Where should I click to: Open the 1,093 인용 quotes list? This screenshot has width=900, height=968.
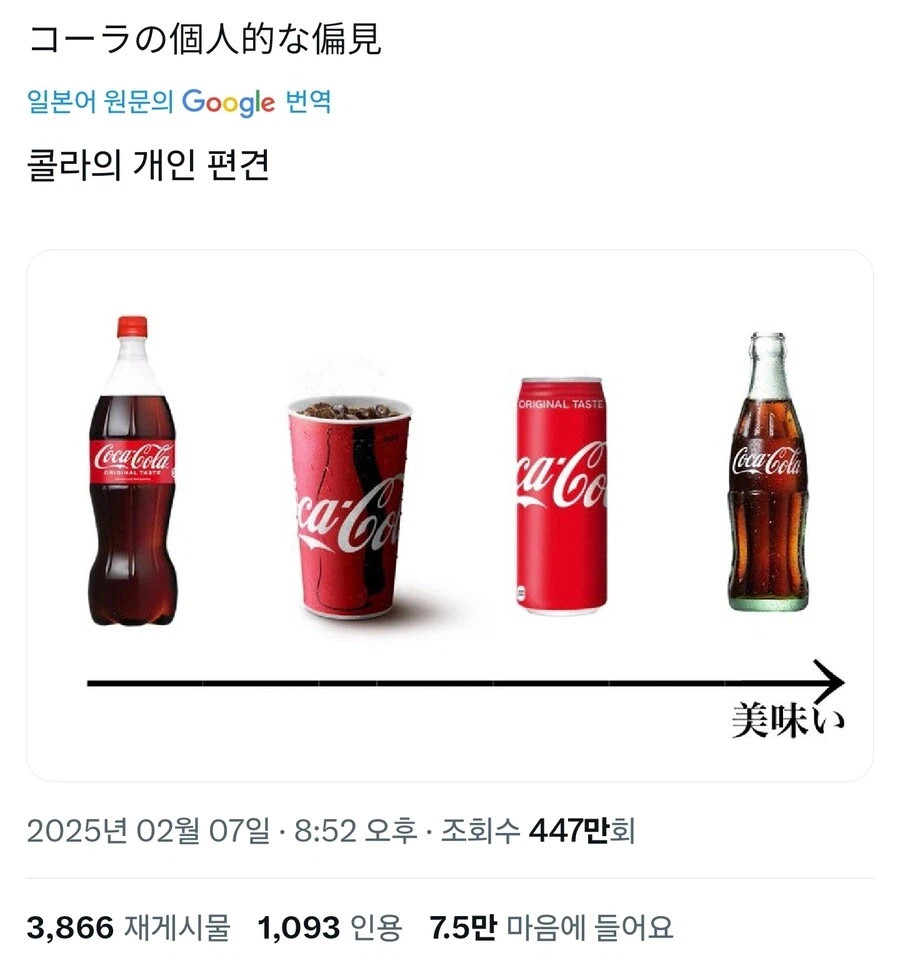(329, 928)
